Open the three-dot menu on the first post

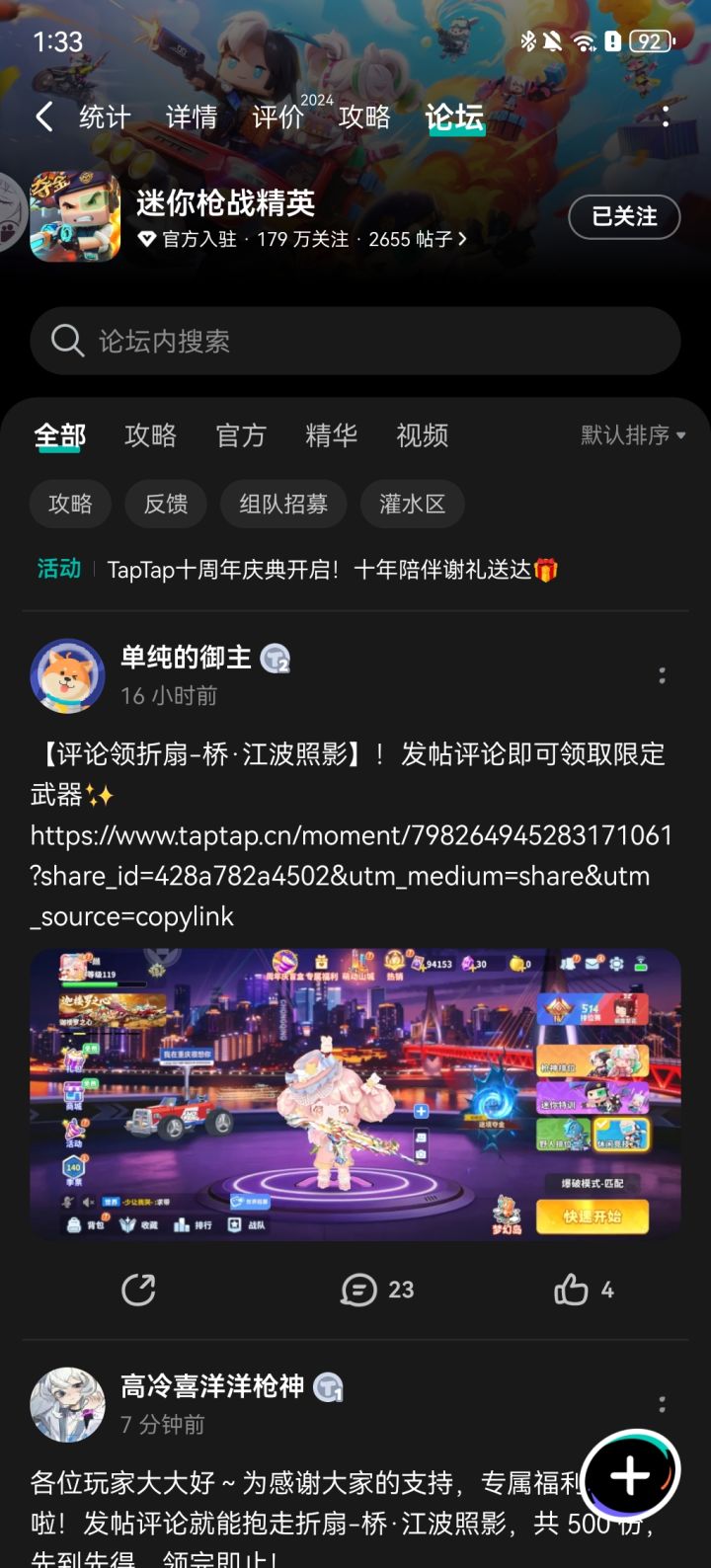662,675
